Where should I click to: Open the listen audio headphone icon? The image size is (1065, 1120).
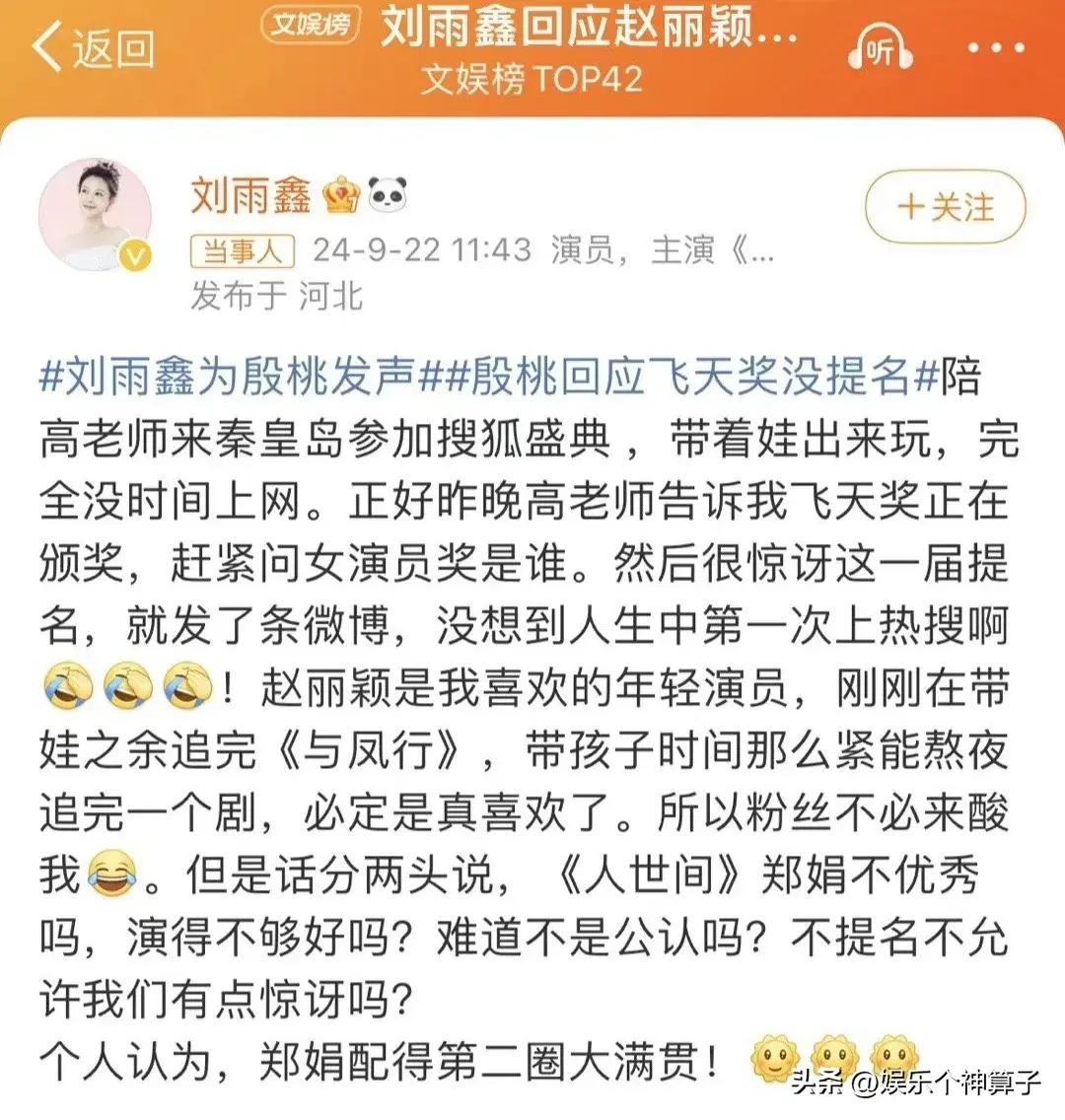click(x=881, y=48)
